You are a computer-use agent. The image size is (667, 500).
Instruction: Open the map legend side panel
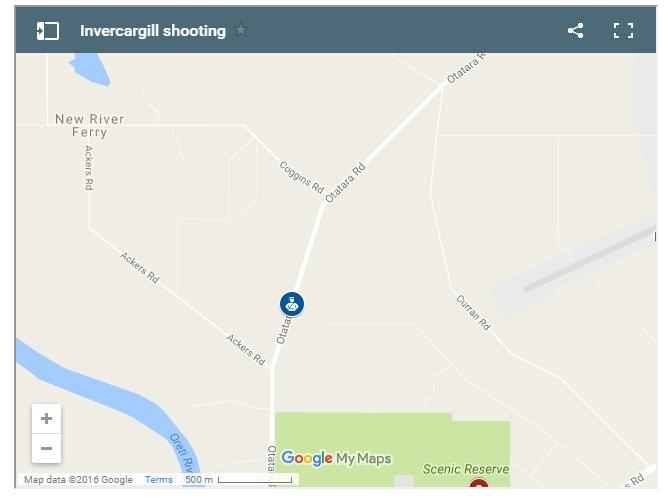[47, 31]
